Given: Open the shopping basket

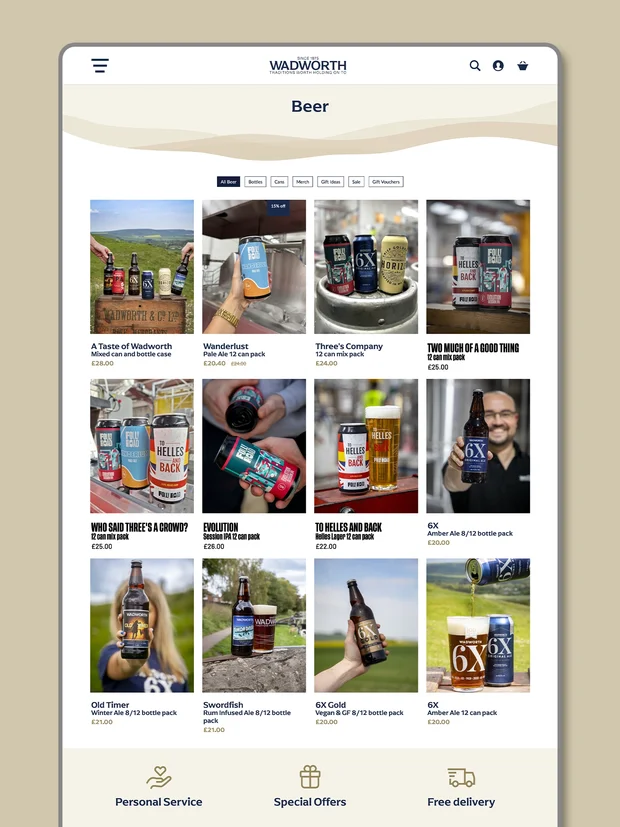Looking at the screenshot, I should 522,66.
